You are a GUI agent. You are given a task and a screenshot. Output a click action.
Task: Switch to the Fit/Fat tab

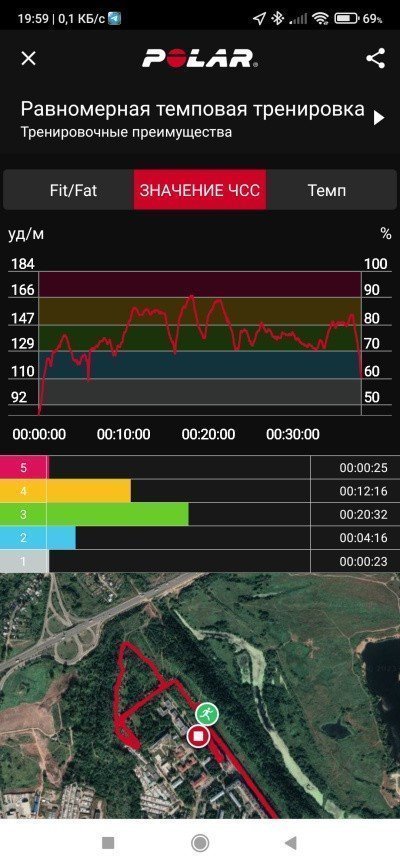73,190
